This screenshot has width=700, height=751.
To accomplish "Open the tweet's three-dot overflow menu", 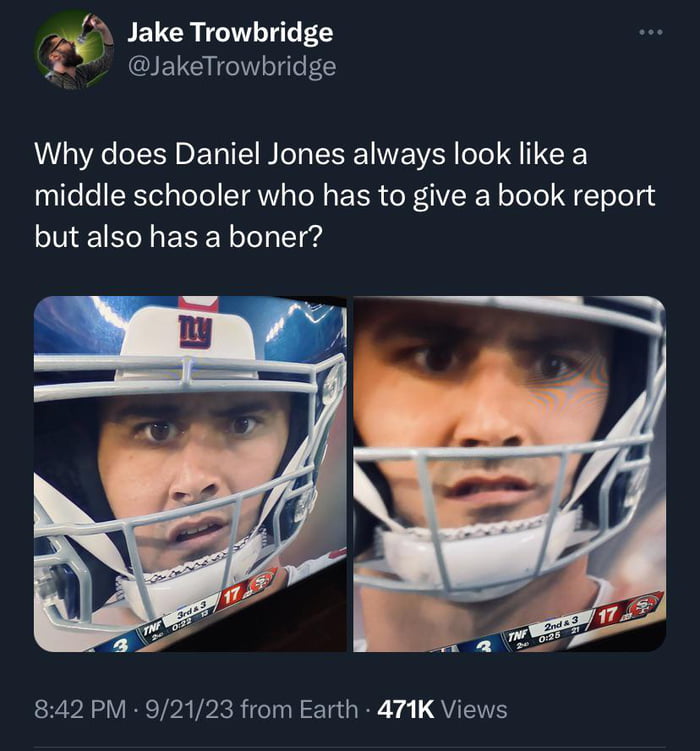I will coord(651,33).
